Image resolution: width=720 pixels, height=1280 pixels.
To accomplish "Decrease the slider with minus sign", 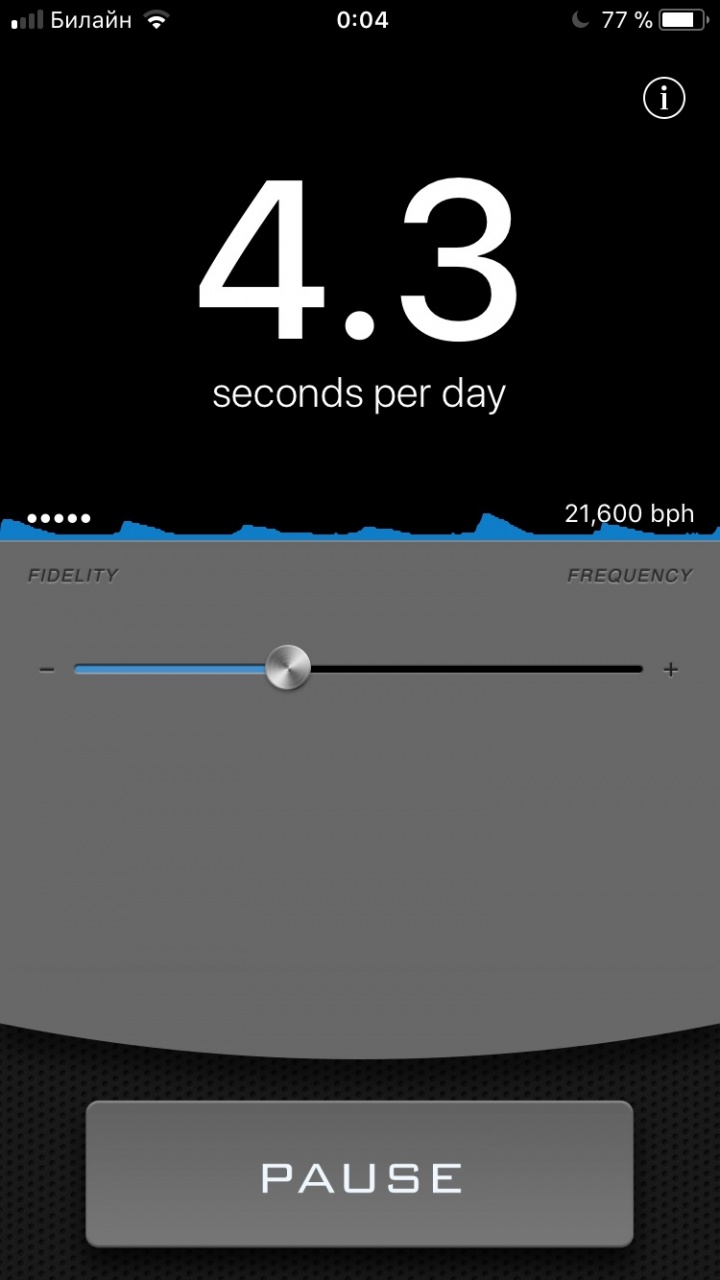I will click(x=47, y=669).
